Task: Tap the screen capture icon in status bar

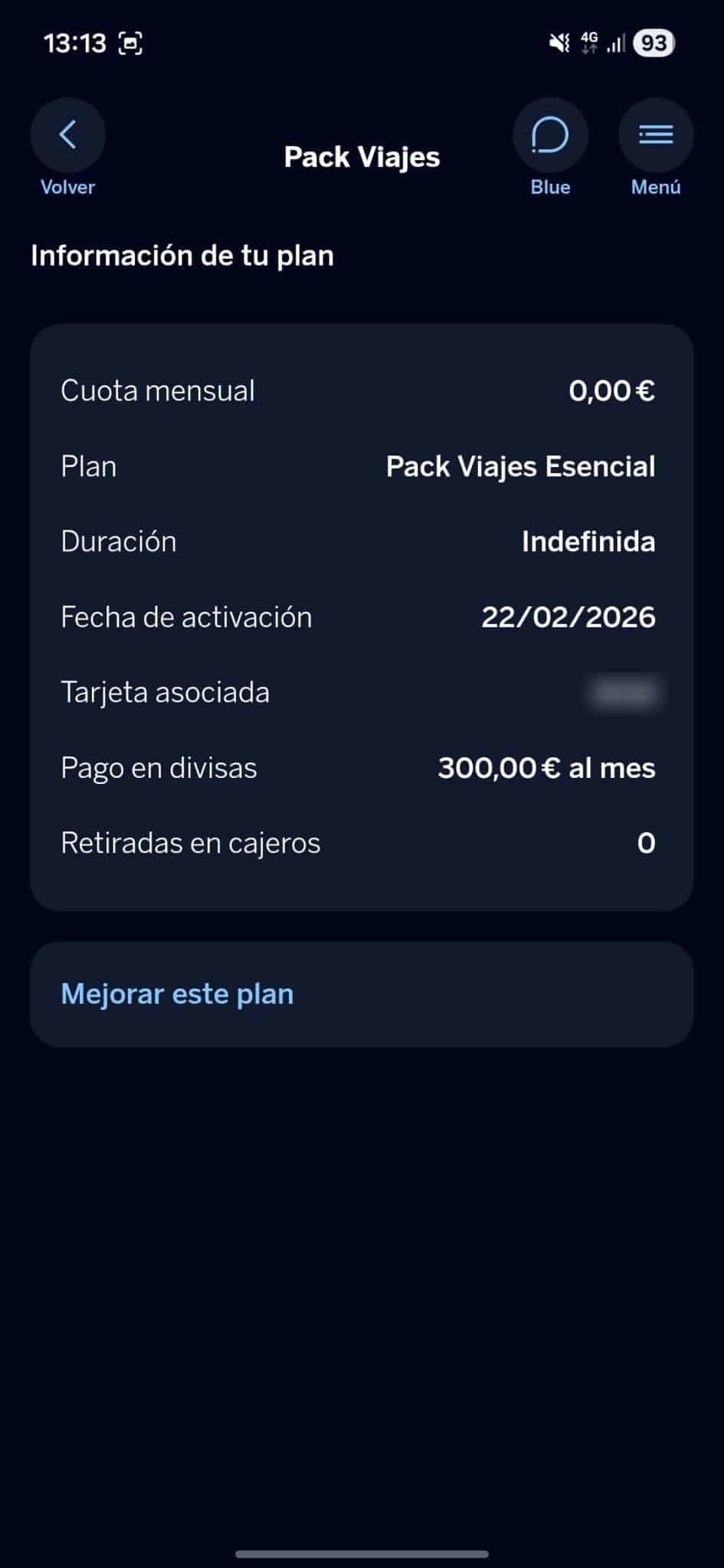Action: pos(130,44)
